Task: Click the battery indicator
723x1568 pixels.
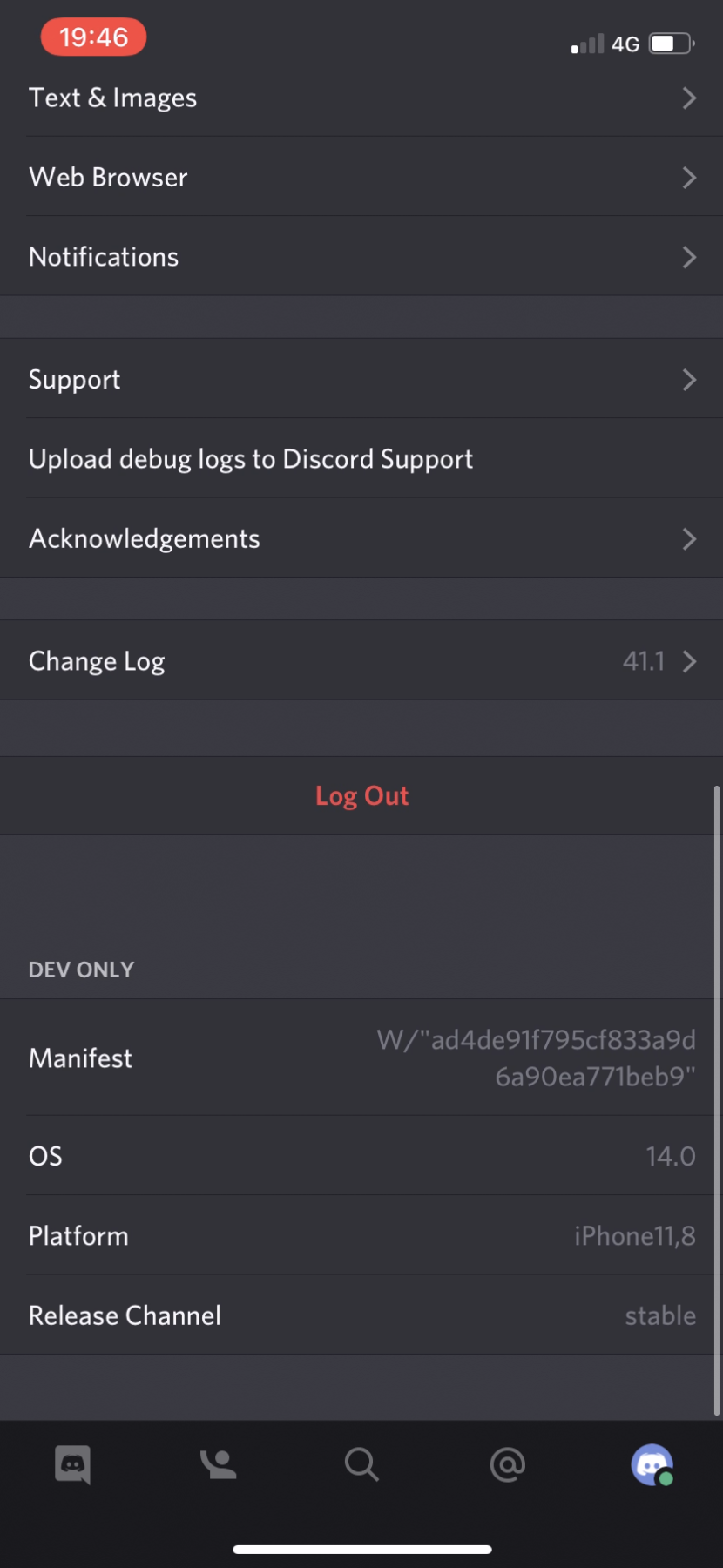Action: [x=669, y=44]
